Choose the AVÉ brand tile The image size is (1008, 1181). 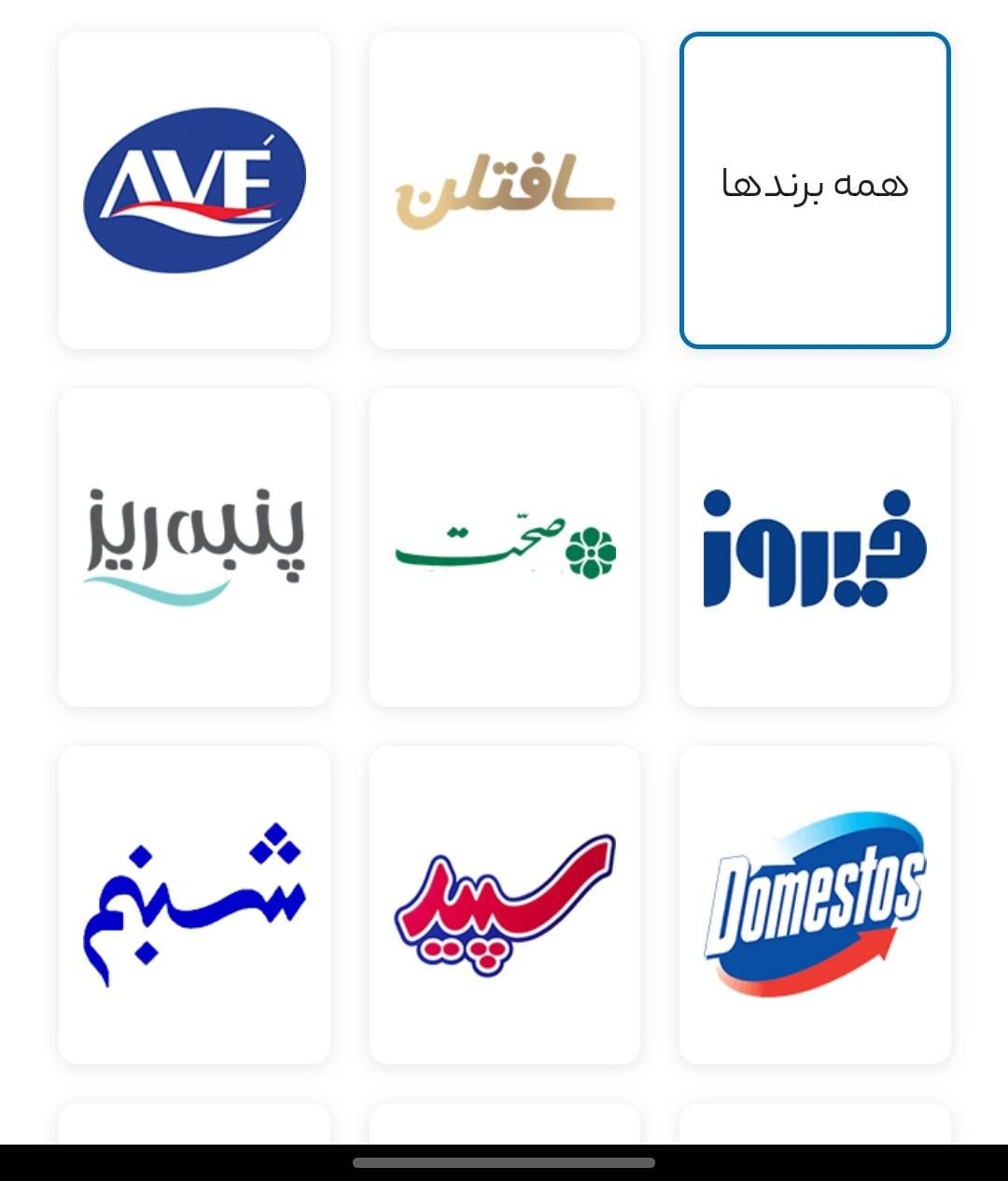[x=194, y=190]
